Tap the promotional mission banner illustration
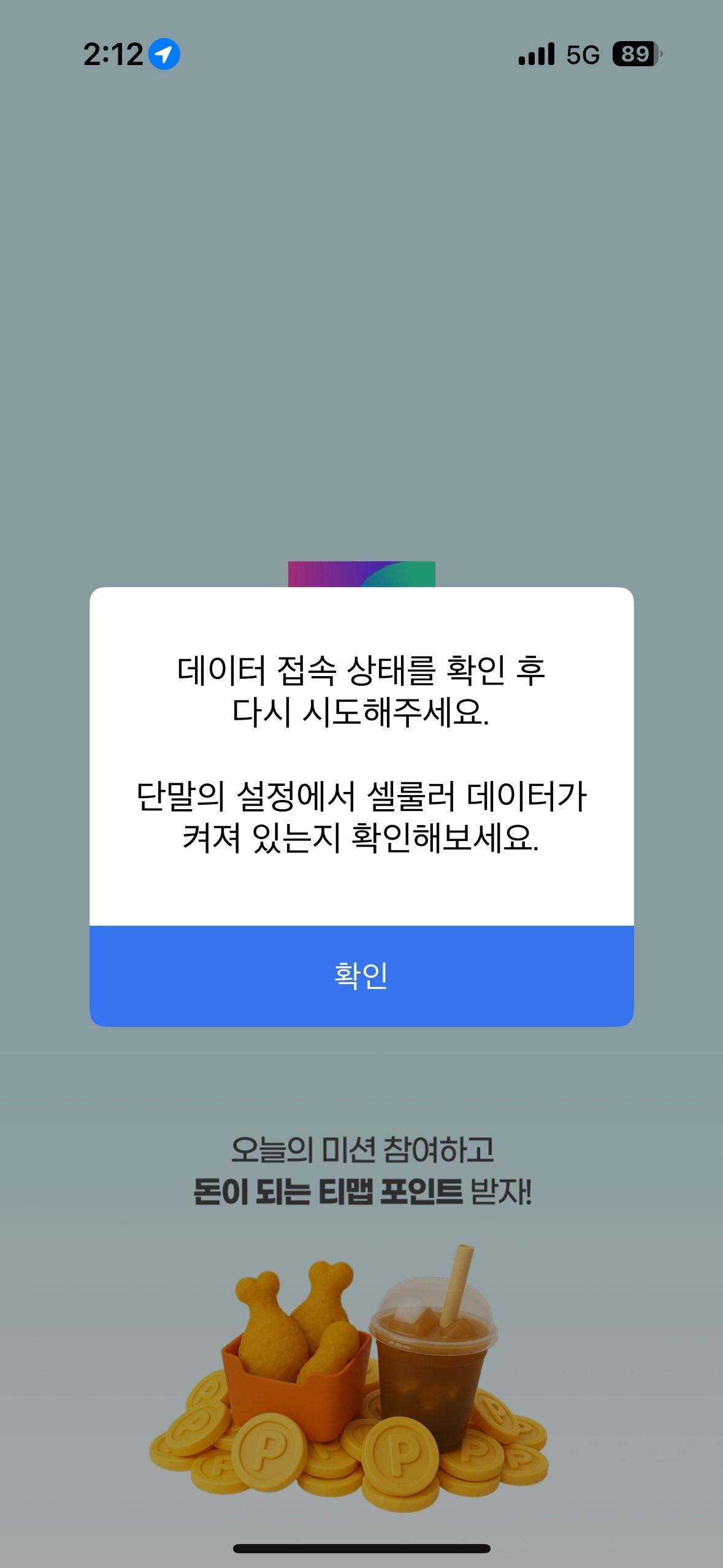 [361, 1380]
